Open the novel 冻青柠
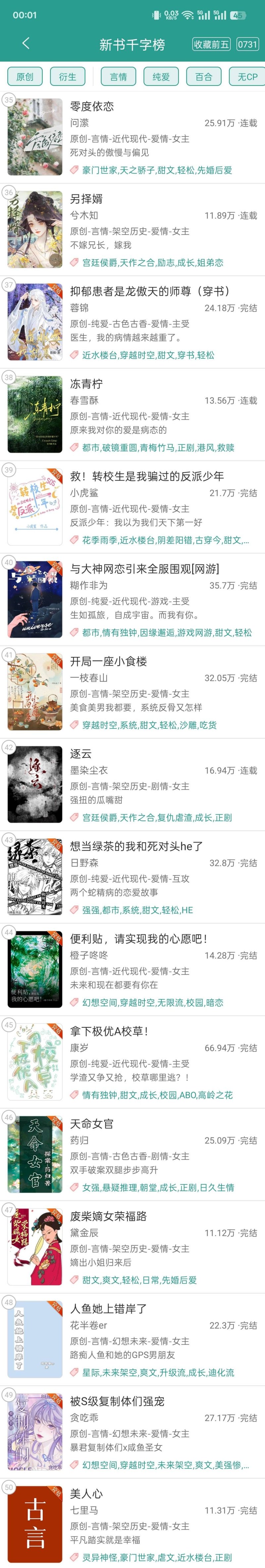This screenshot has height=1568, width=265. coord(86,384)
